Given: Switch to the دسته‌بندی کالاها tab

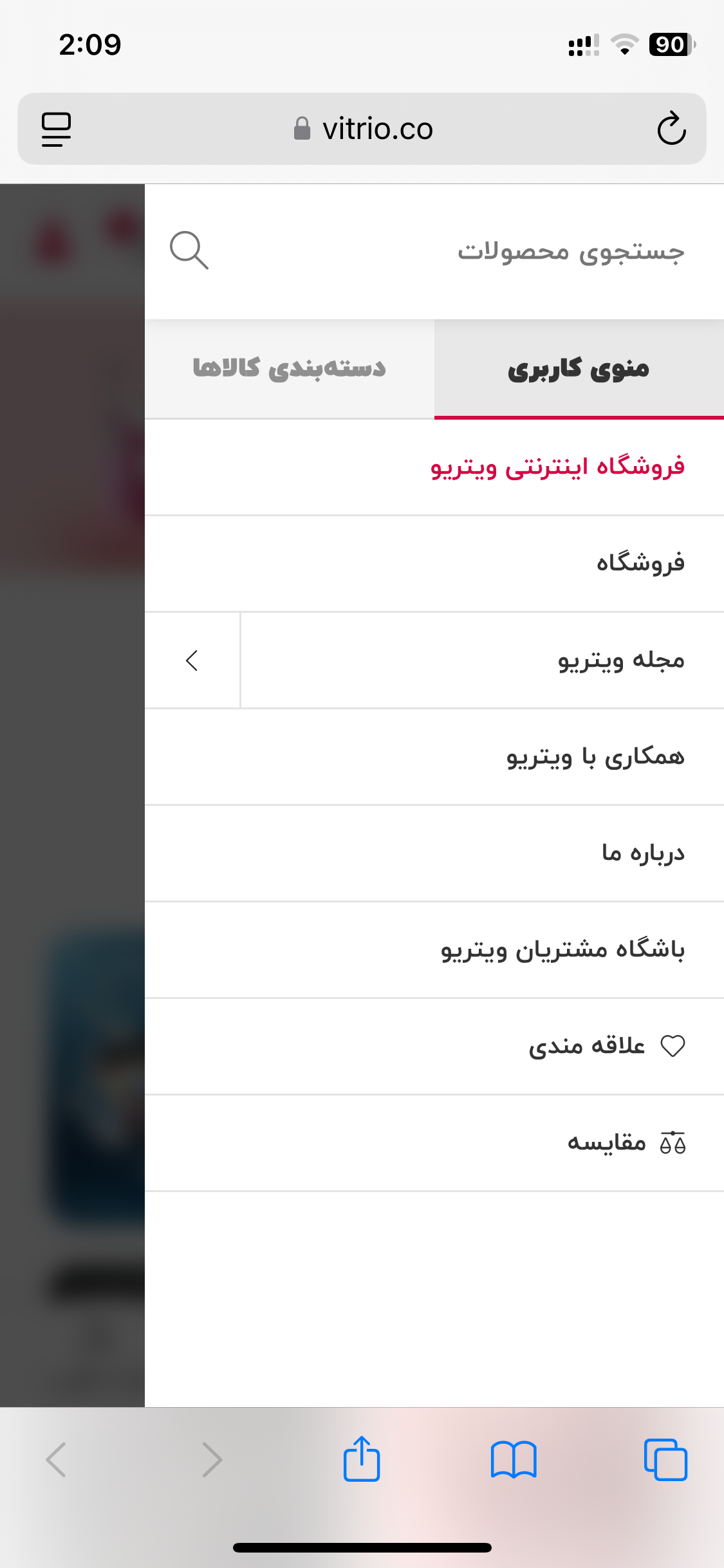Looking at the screenshot, I should tap(290, 369).
